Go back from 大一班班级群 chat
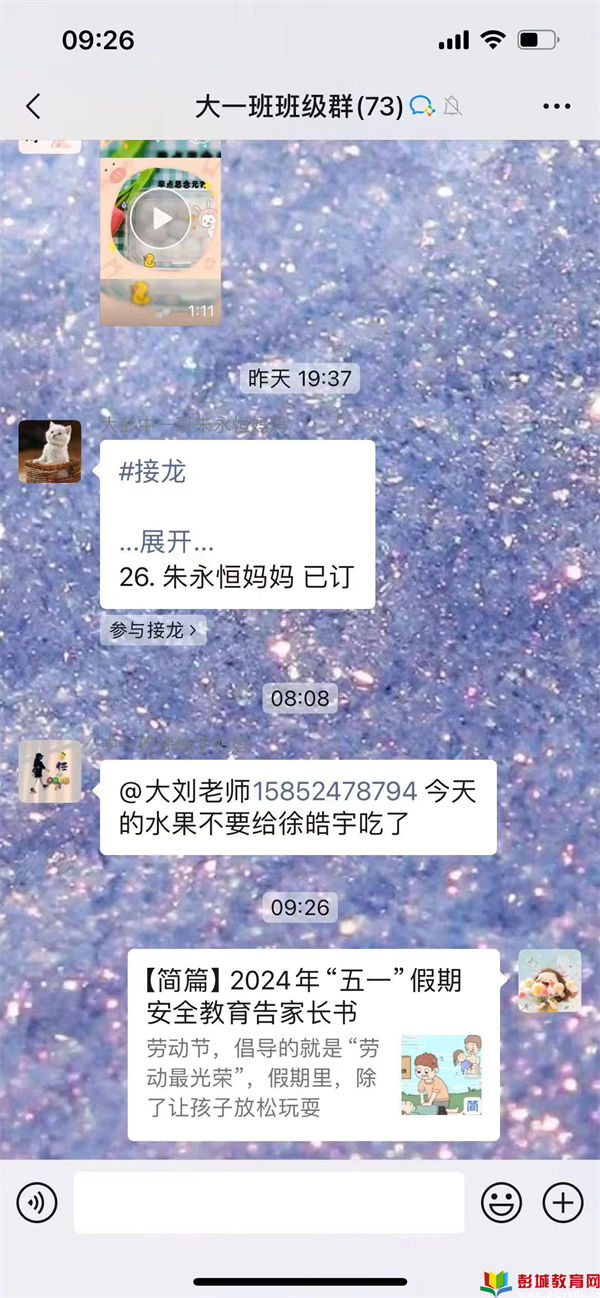 click(x=33, y=106)
